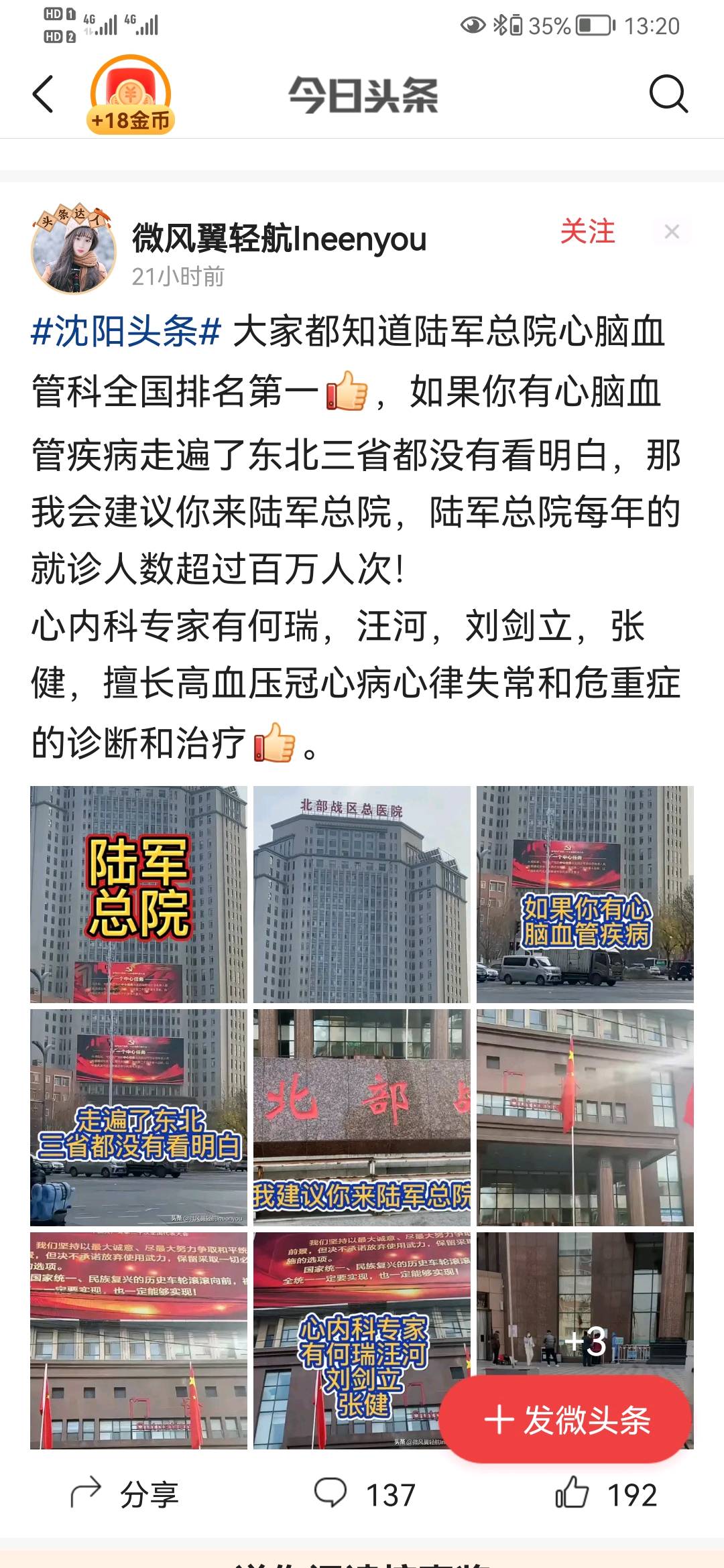Open the photo captioned 如果你有心脑血管疾病

tap(585, 894)
